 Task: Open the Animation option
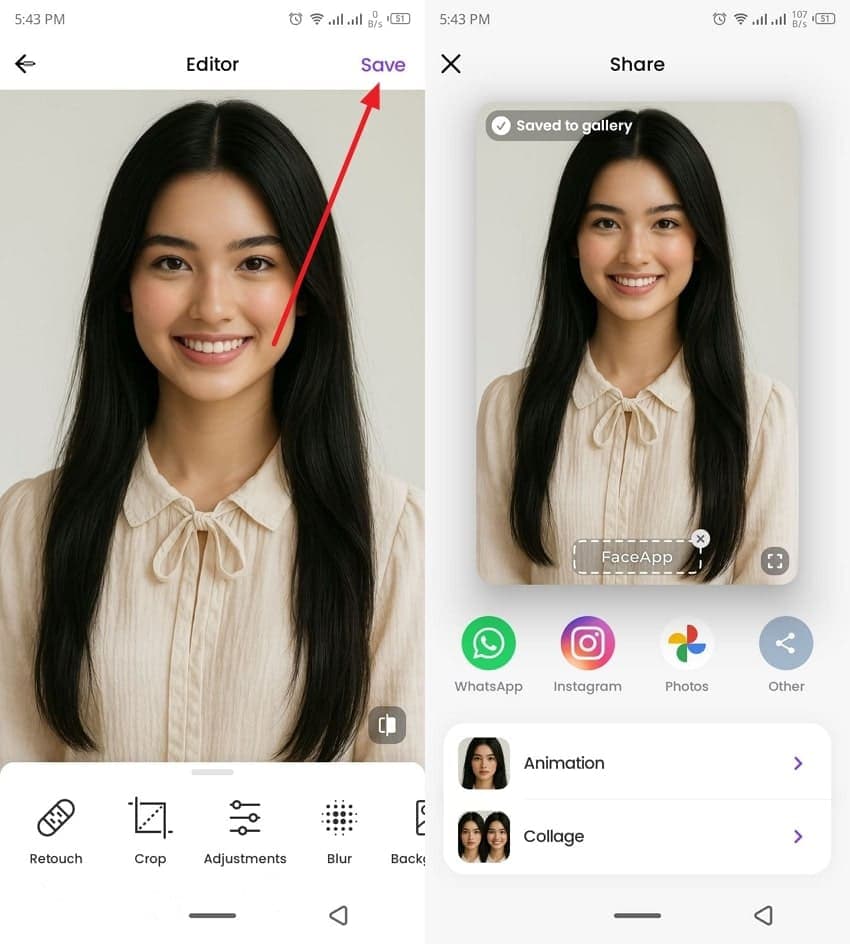[x=637, y=763]
